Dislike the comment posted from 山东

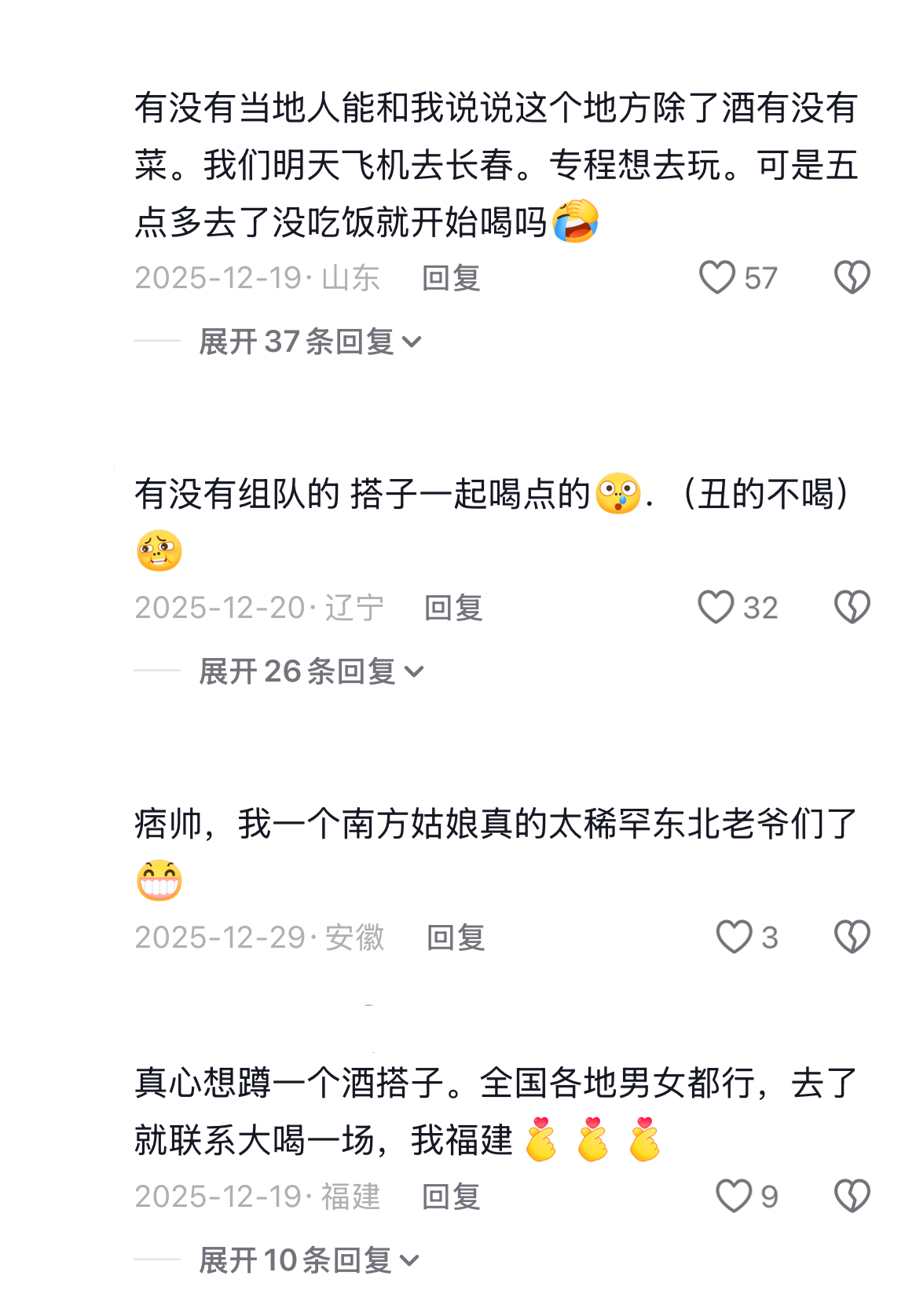coord(852,277)
